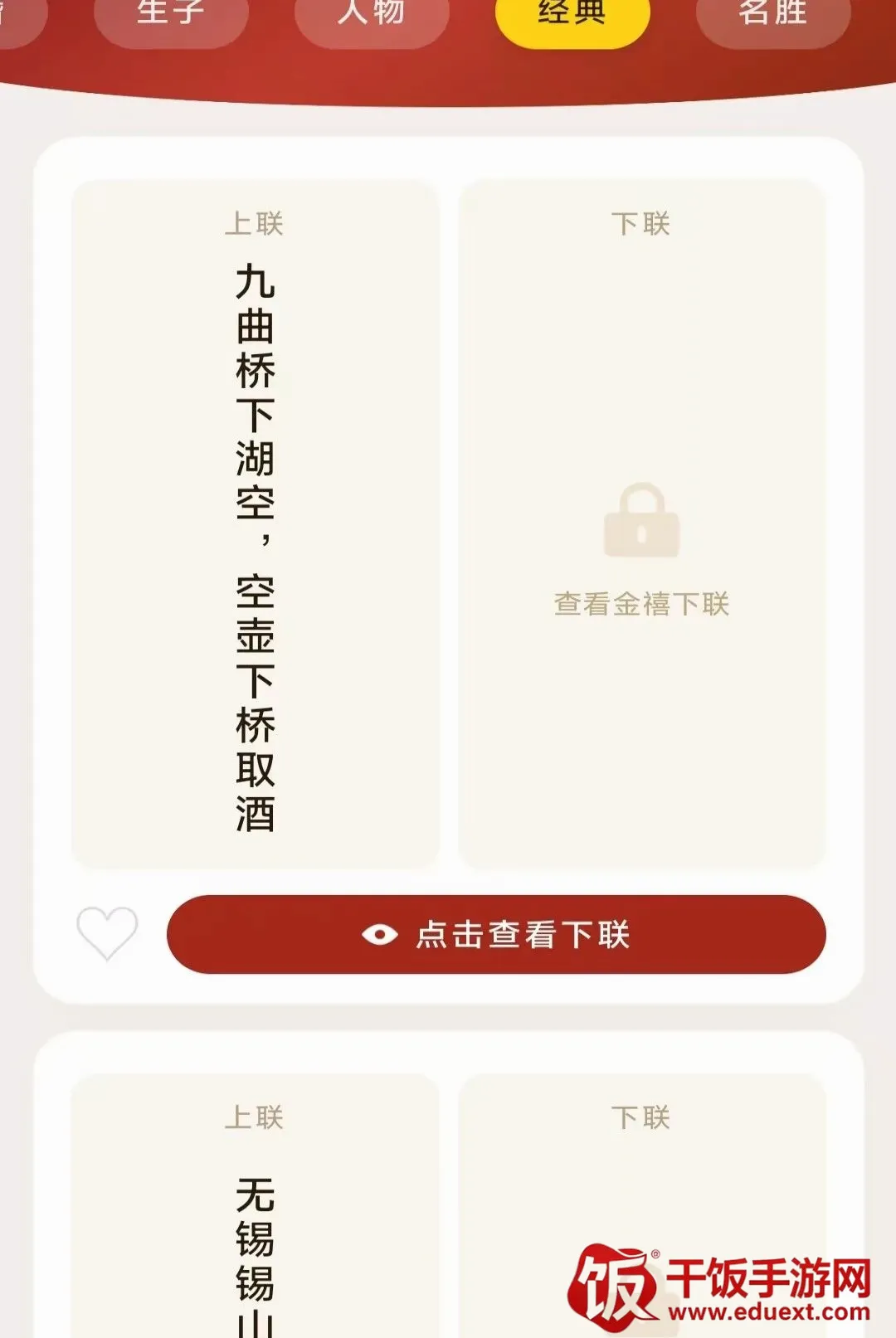This screenshot has width=896, height=1338.
Task: Tap 点击查看下联 button
Action: coord(496,934)
